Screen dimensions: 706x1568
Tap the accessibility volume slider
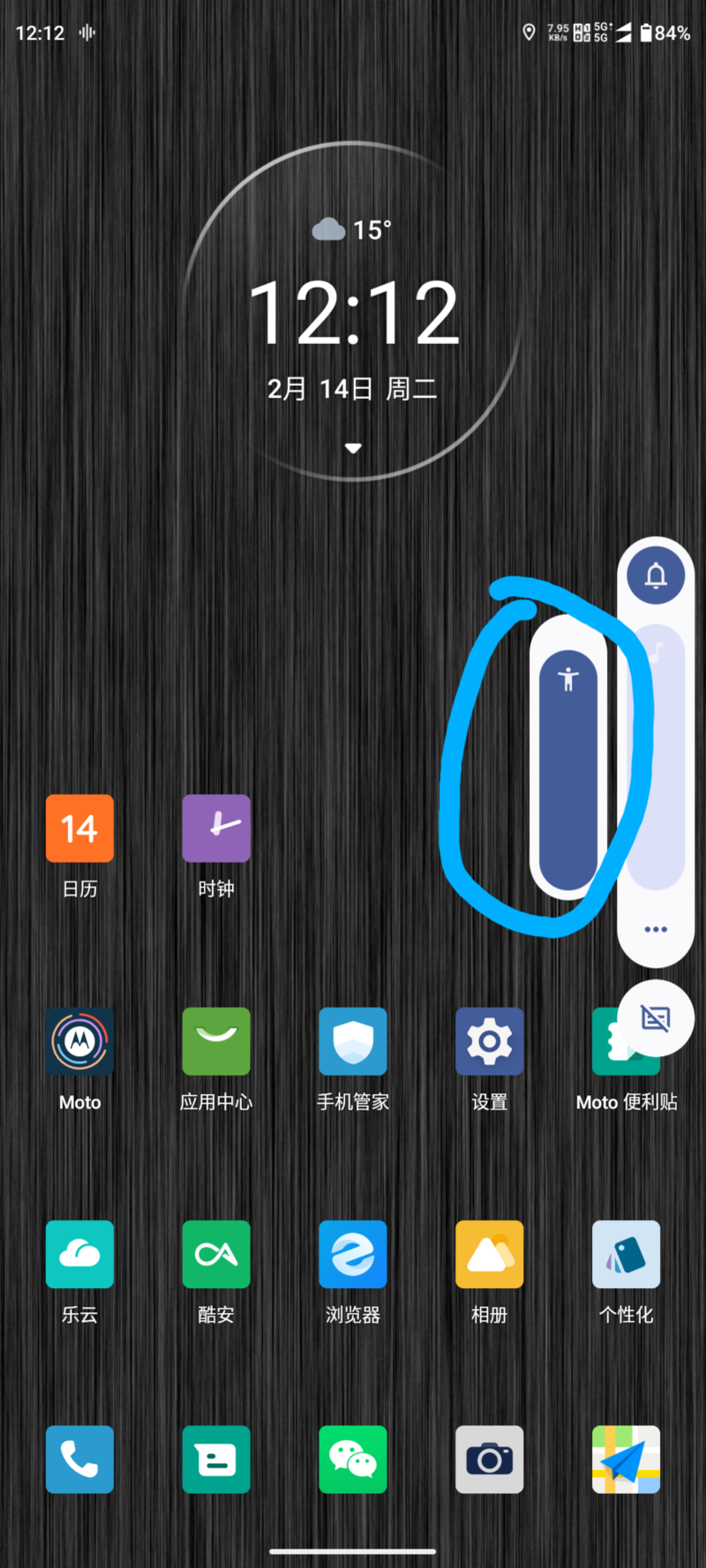[568, 770]
